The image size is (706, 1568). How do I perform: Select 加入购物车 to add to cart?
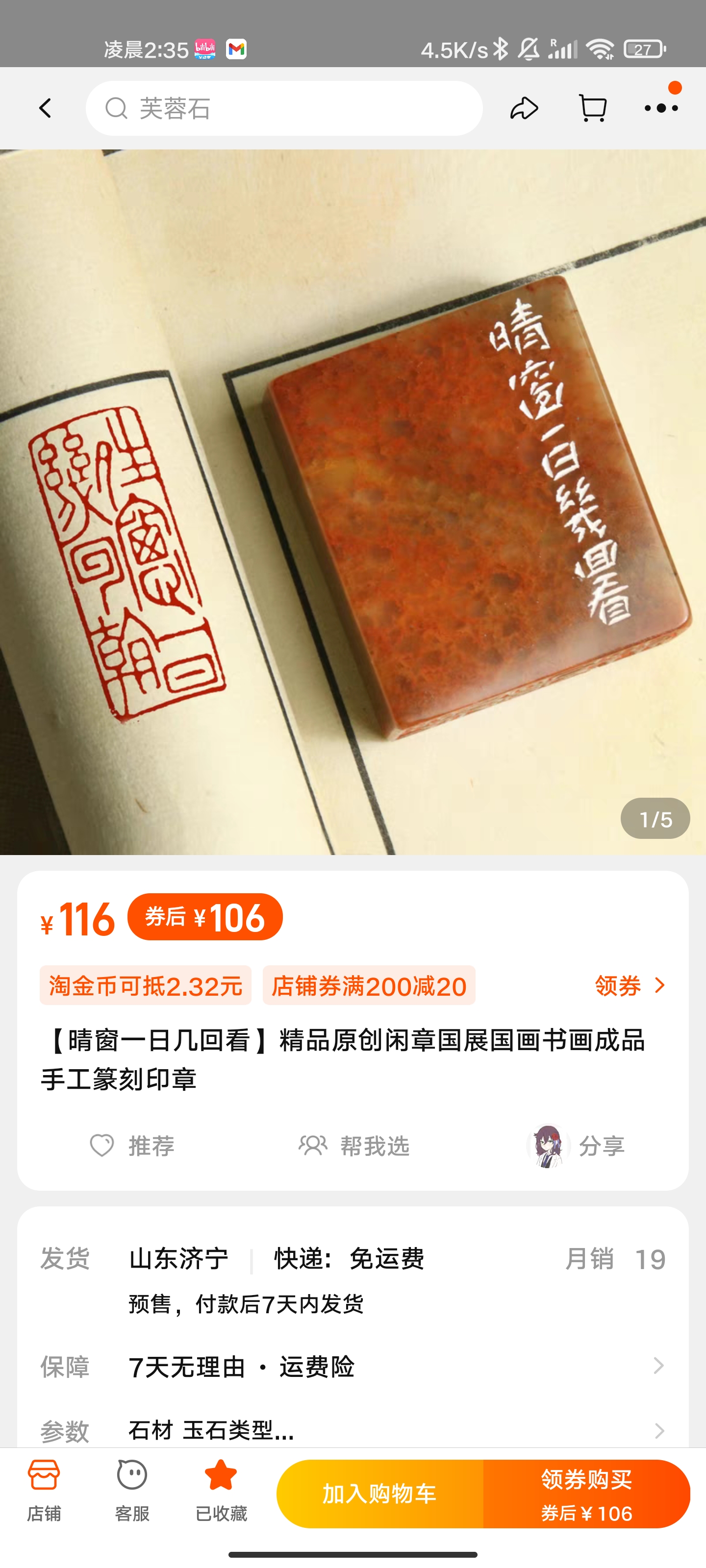pos(379,1494)
